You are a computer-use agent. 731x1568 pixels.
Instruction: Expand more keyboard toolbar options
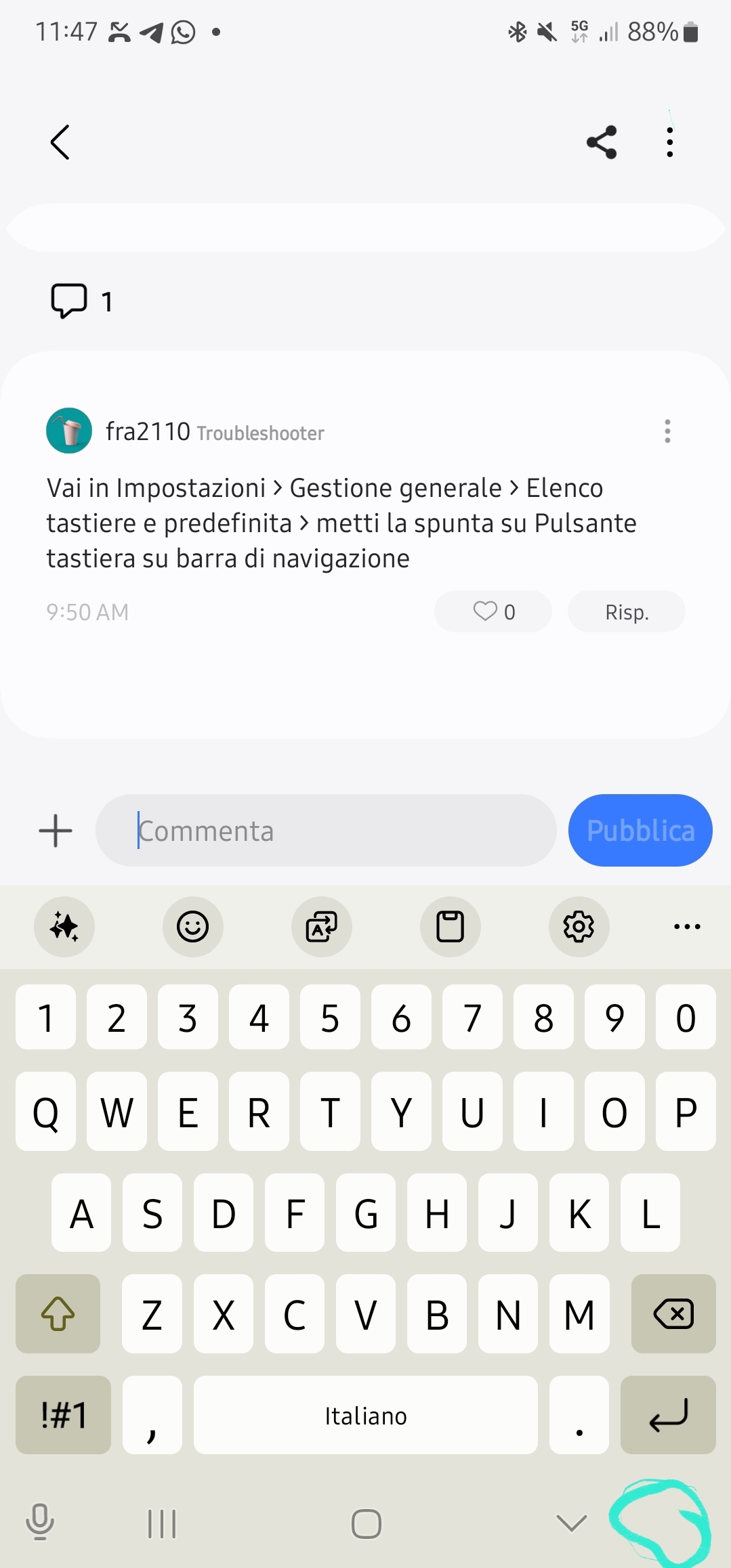pos(686,928)
